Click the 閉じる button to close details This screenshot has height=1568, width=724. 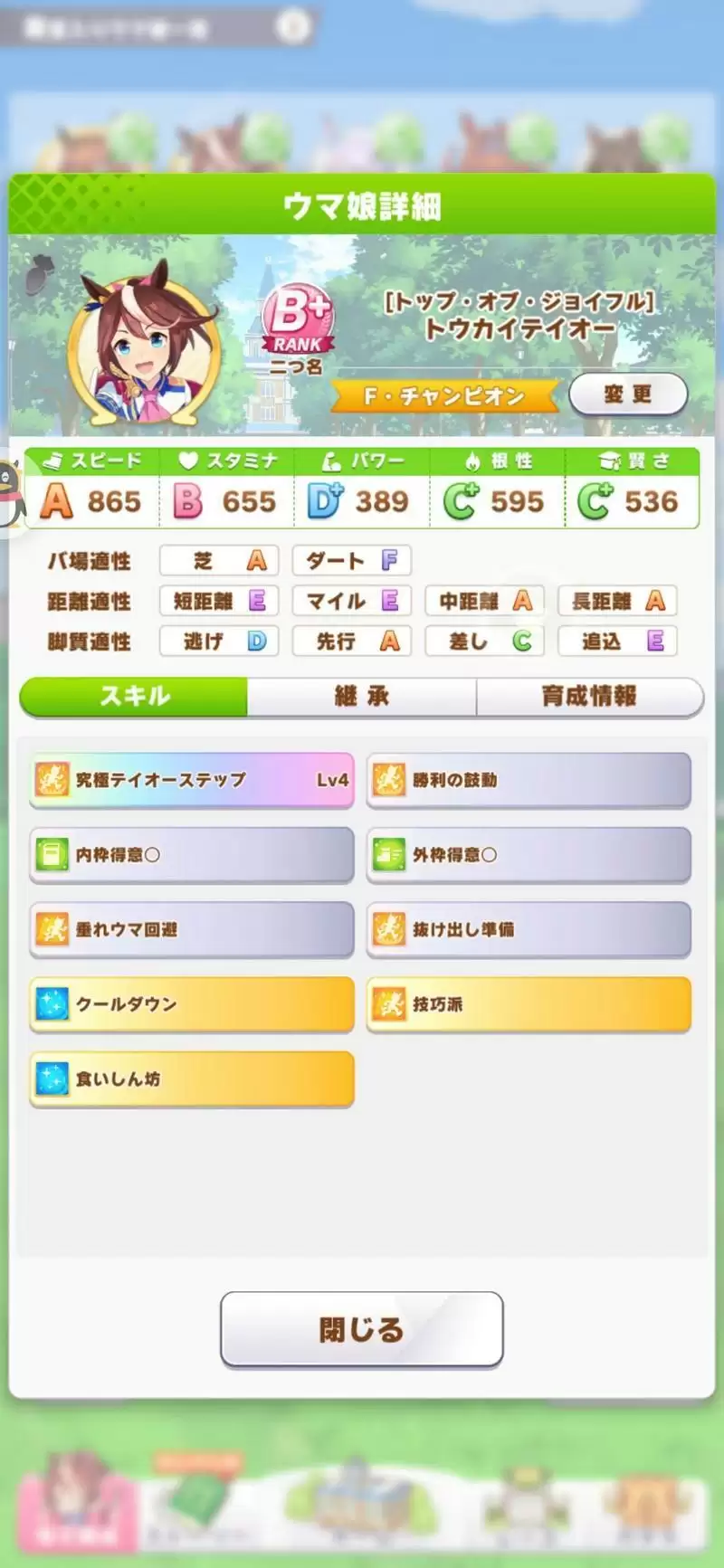pyautogui.click(x=362, y=1330)
